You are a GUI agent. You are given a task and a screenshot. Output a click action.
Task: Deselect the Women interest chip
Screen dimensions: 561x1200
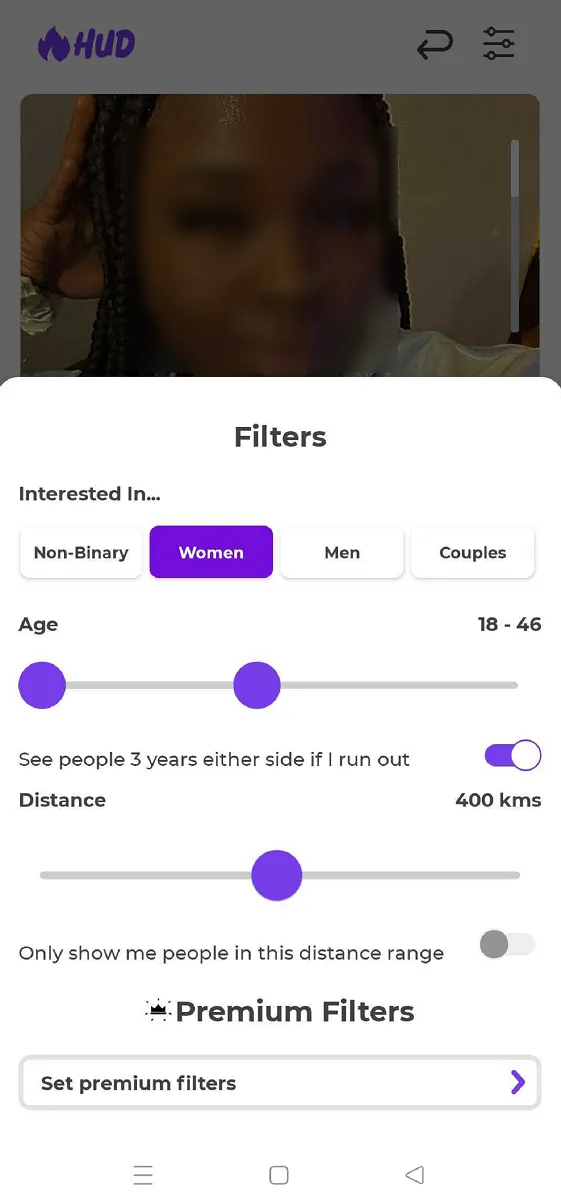click(211, 552)
